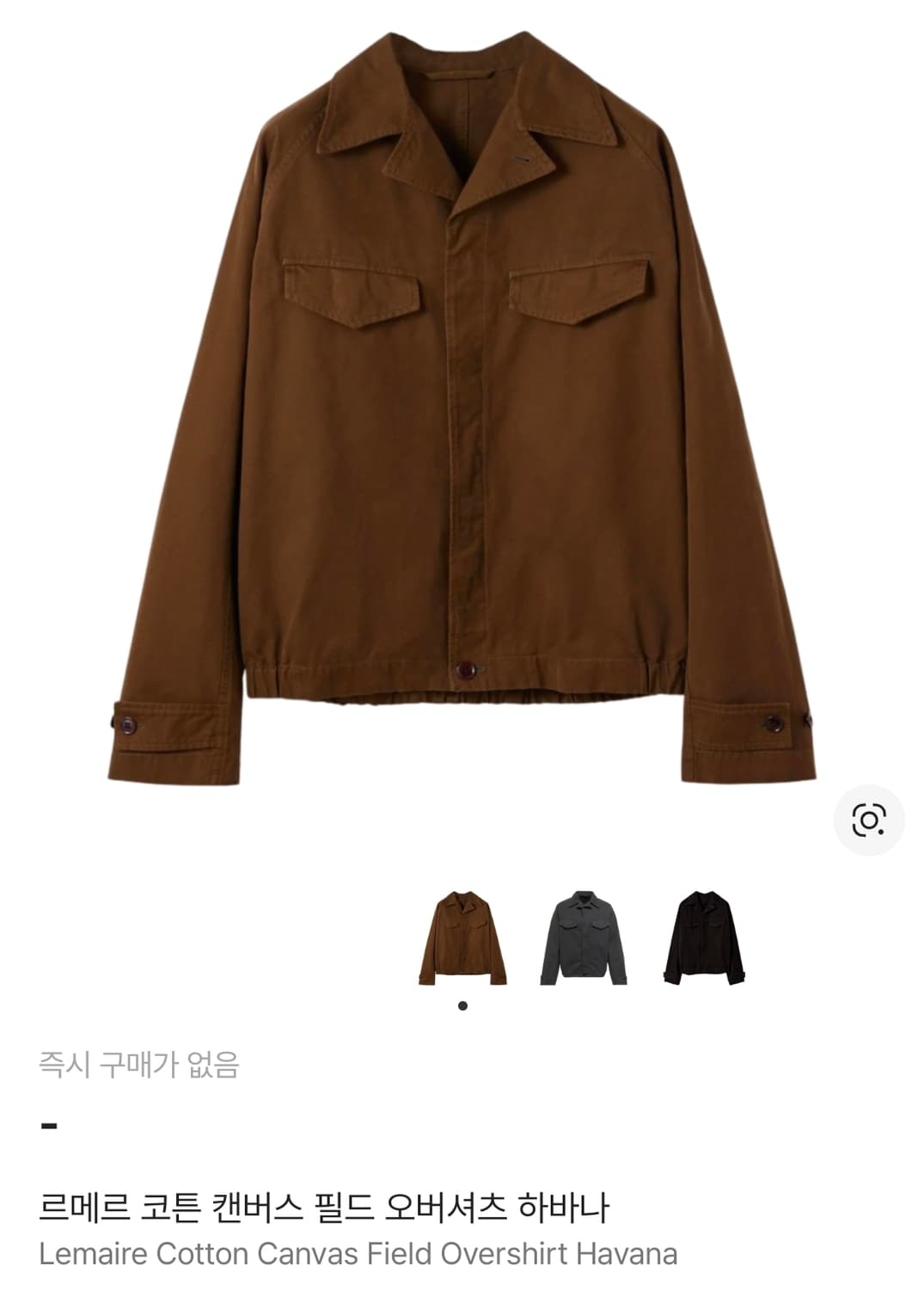Select current slide via the pagination dot
This screenshot has height=1290, width=924.
tap(464, 1004)
